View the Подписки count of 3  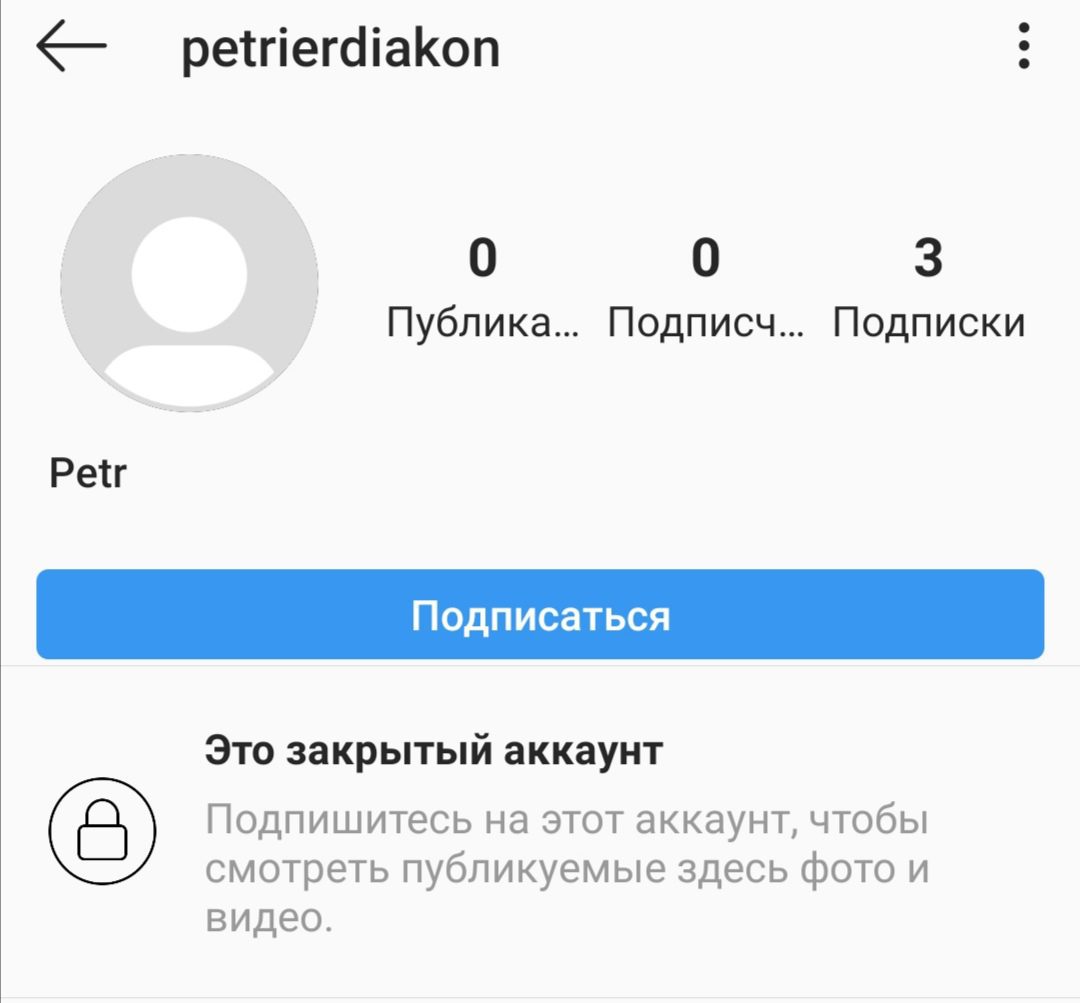click(x=928, y=286)
